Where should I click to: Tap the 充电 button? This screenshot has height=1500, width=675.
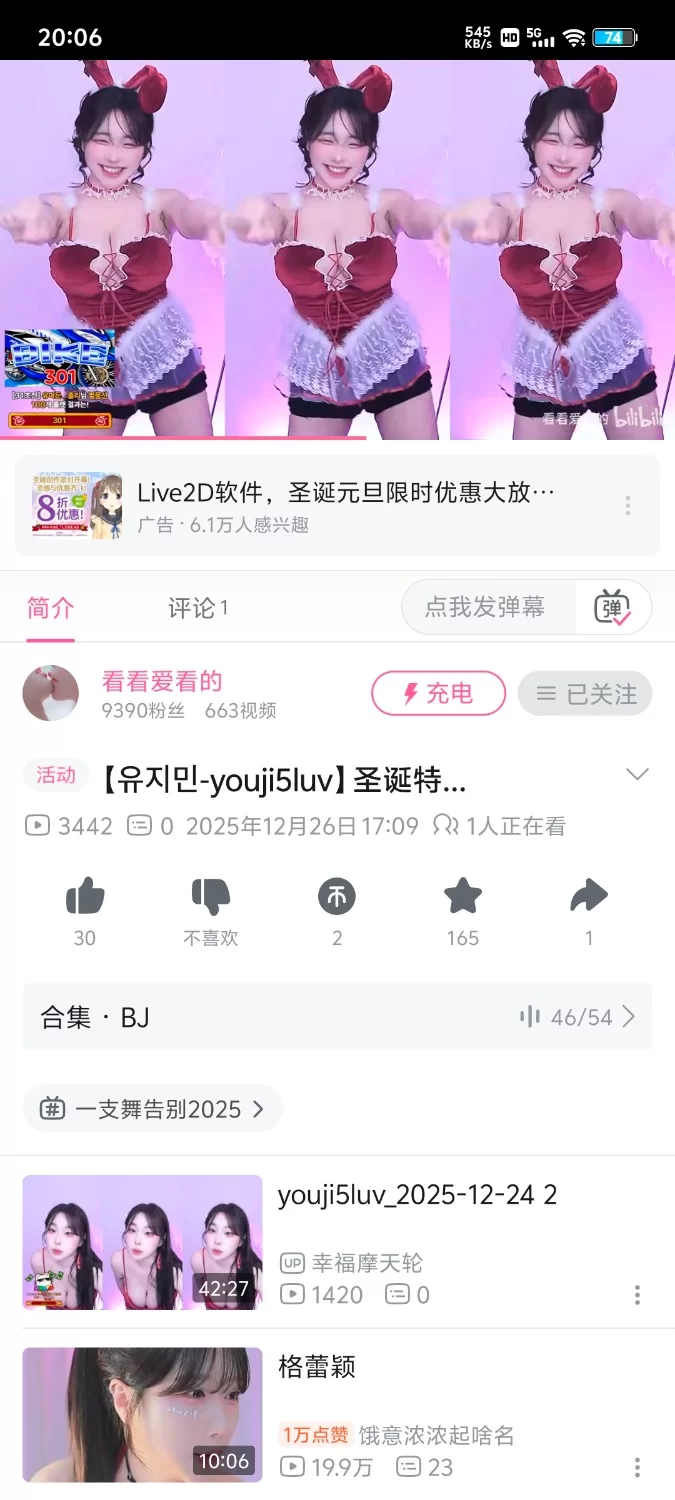pyautogui.click(x=438, y=693)
